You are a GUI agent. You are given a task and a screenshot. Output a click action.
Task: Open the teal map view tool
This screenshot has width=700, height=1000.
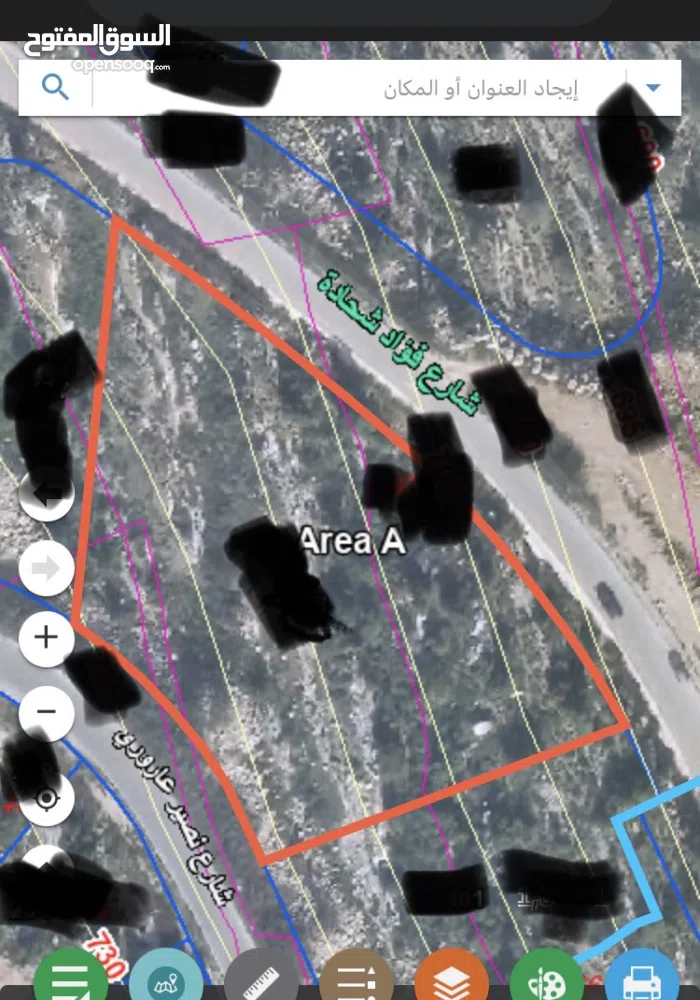tap(167, 979)
